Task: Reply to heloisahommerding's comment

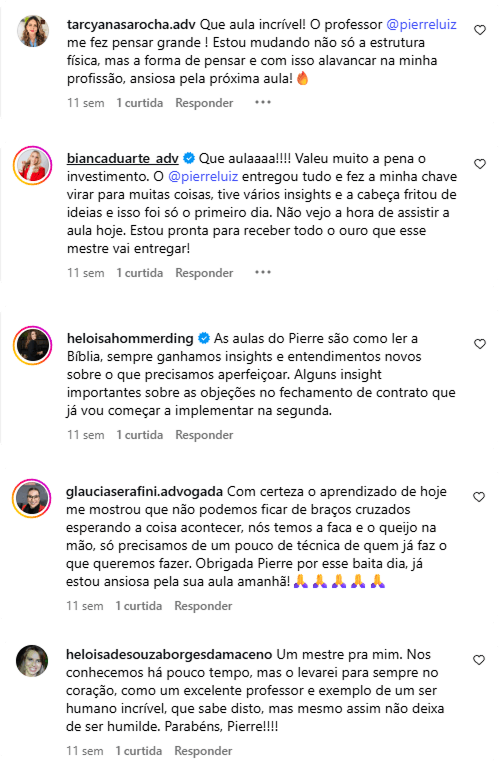Action: click(204, 435)
